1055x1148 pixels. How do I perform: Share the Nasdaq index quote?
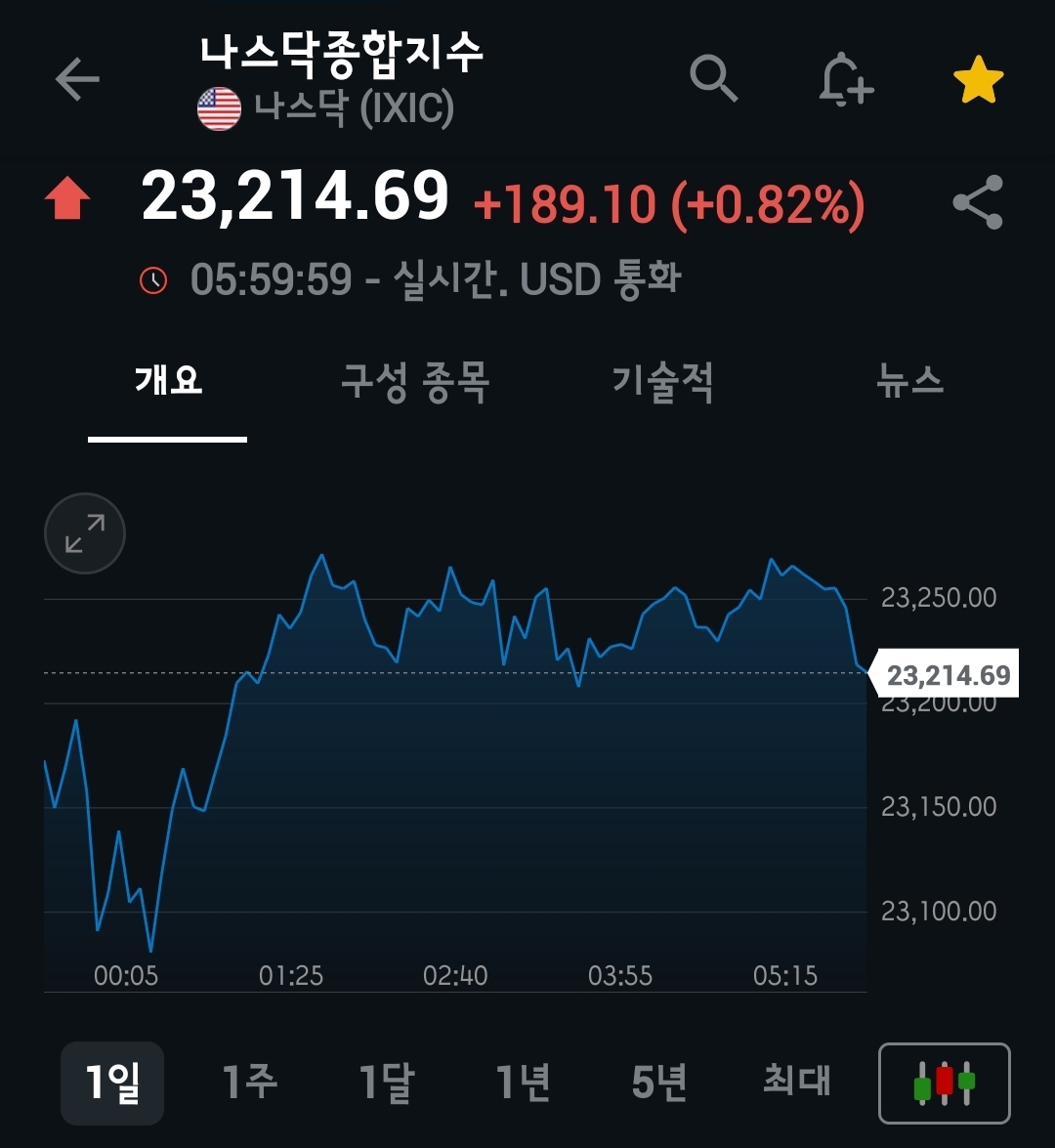(x=978, y=202)
